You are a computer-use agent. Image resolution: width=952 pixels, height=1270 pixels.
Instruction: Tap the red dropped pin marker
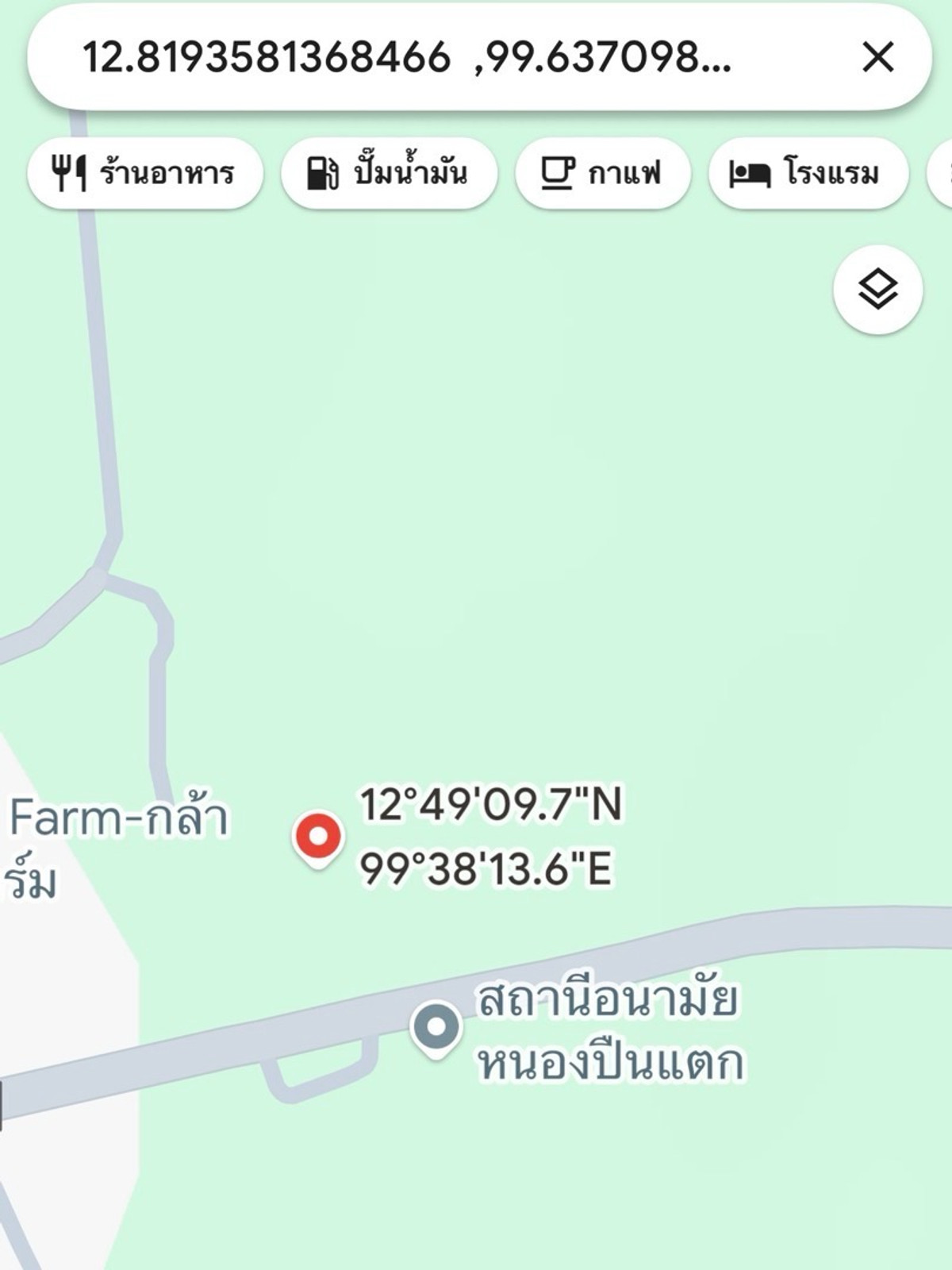pos(318,837)
